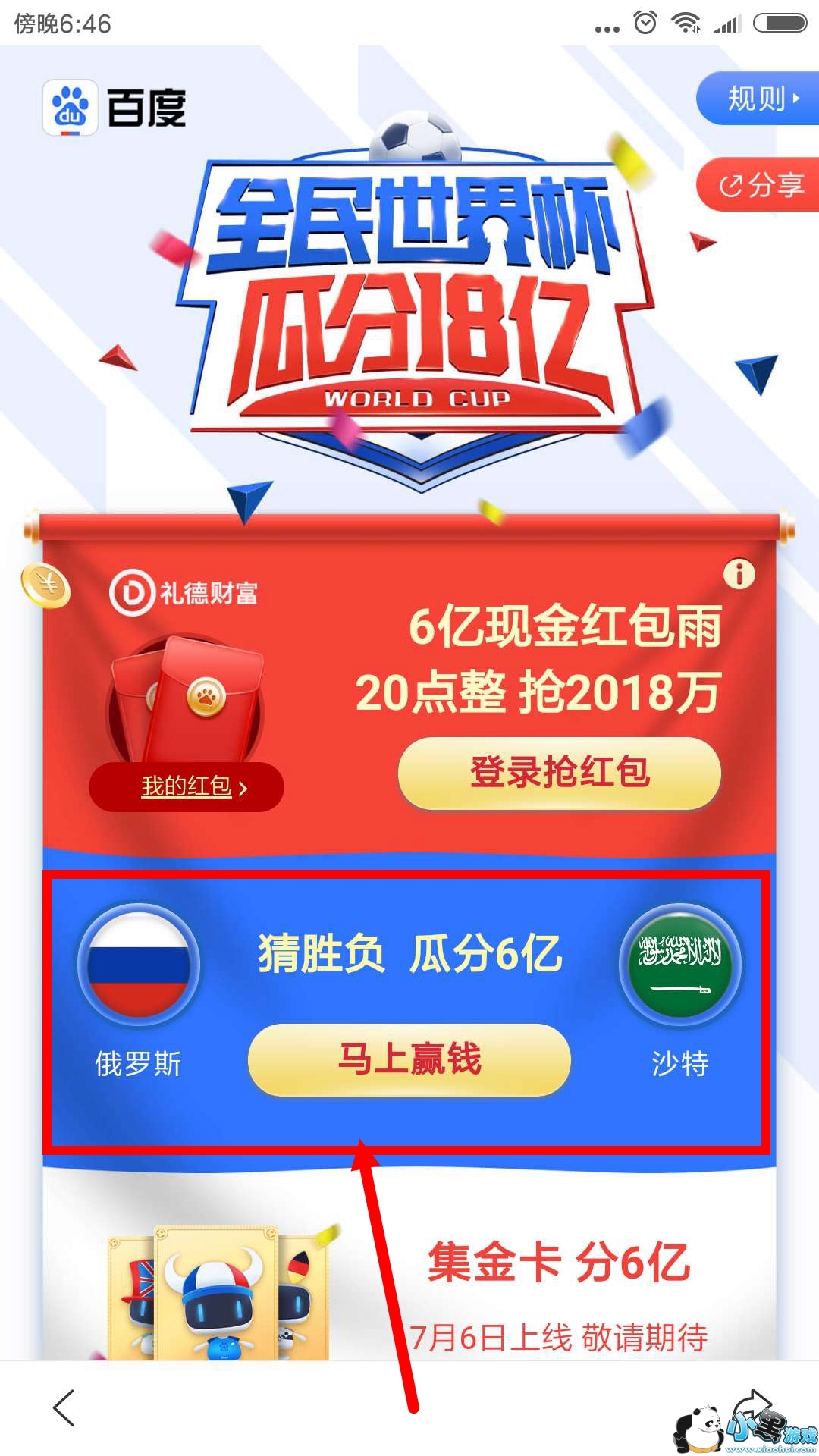The width and height of the screenshot is (819, 1456).
Task: Tap the alarm clock status icon
Action: [x=645, y=23]
